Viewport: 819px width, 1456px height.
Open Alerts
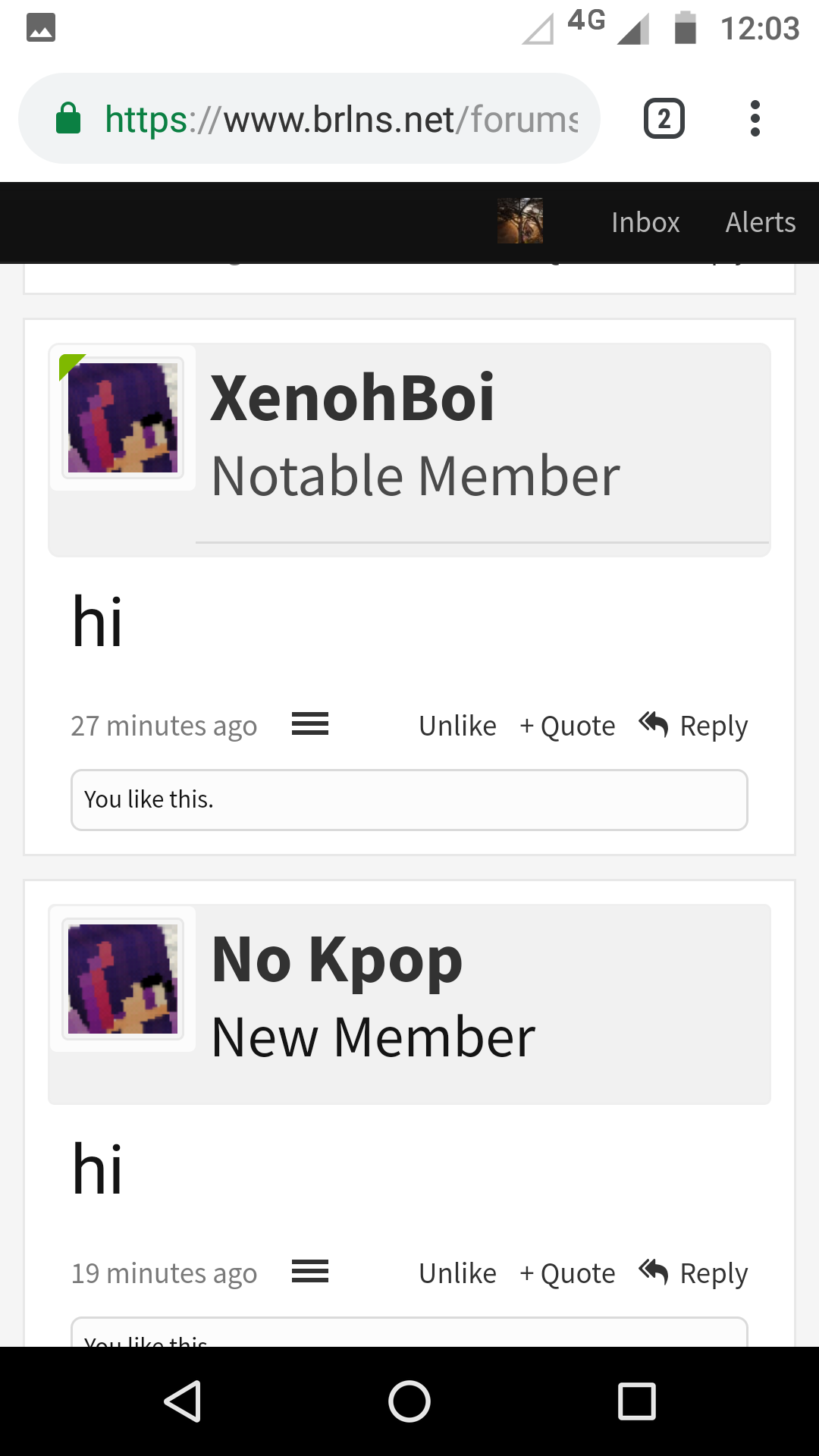pos(761,222)
